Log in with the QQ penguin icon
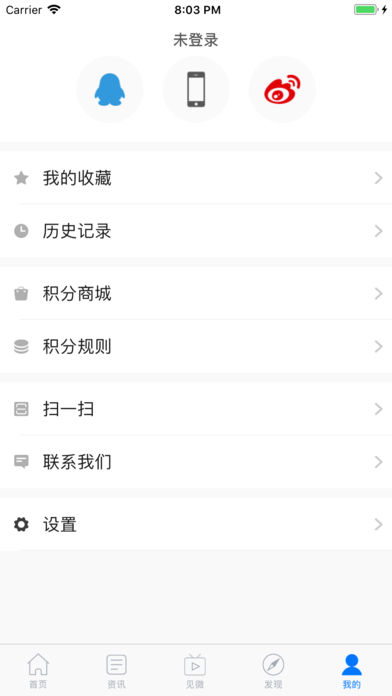 point(110,89)
